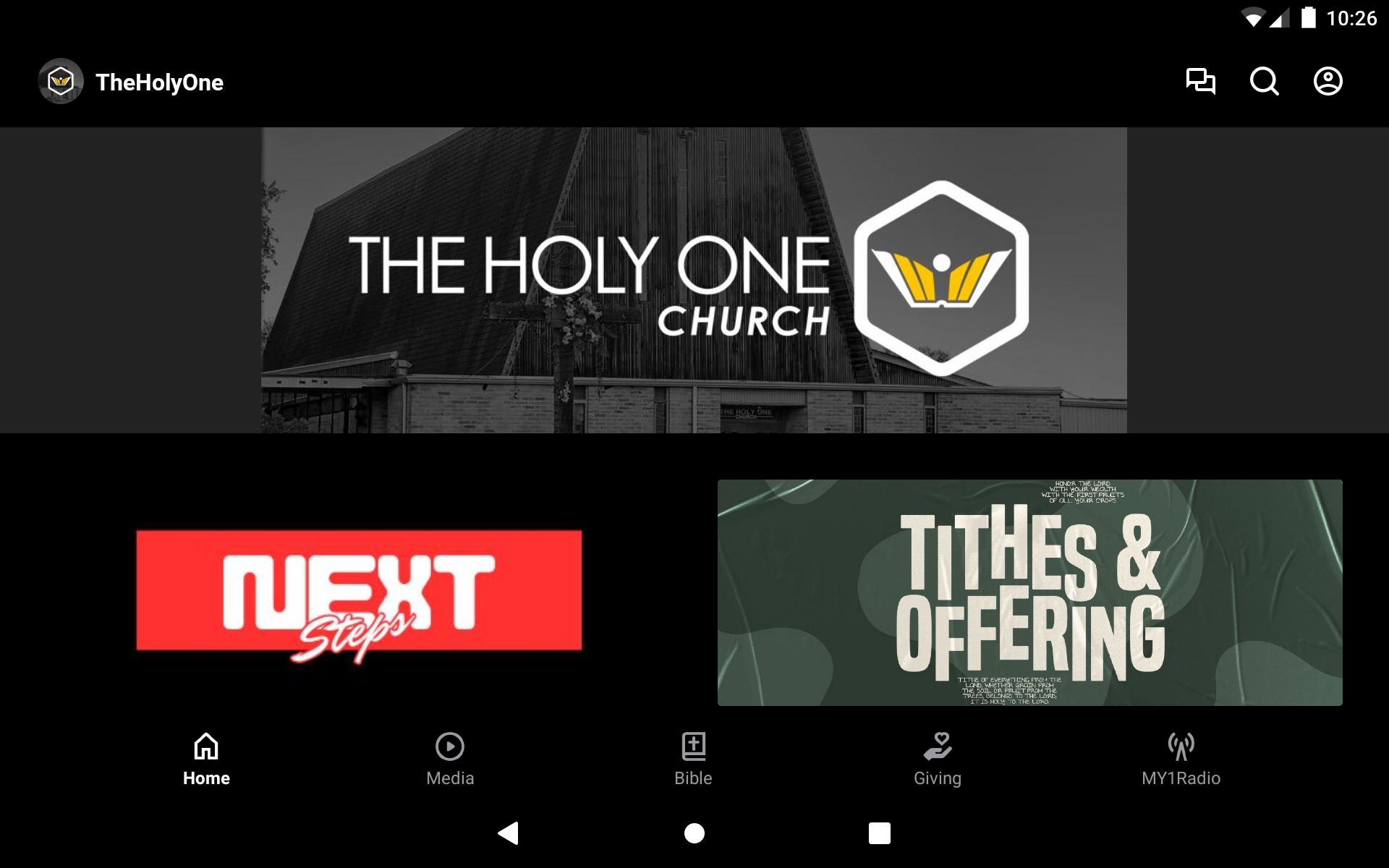Viewport: 1389px width, 868px height.
Task: Switch to the Bible tab
Action: click(693, 759)
